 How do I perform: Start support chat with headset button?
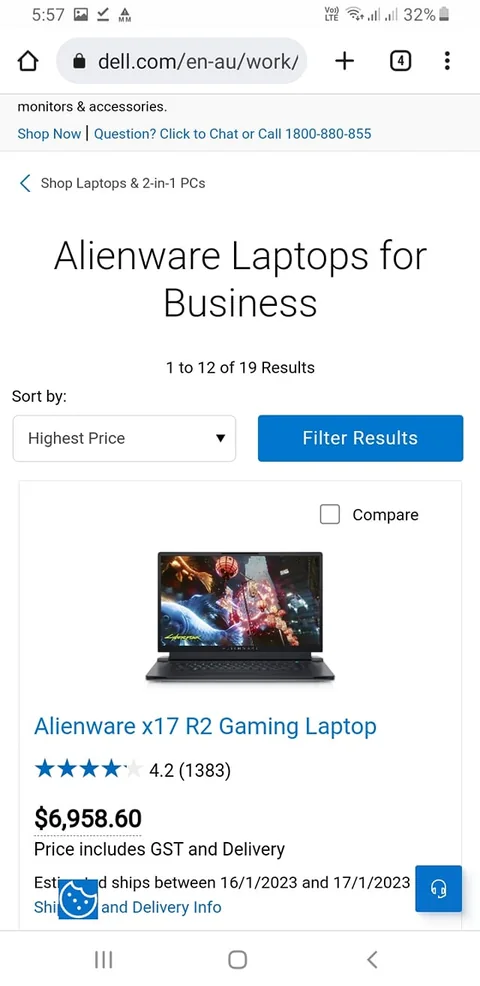[x=438, y=889]
